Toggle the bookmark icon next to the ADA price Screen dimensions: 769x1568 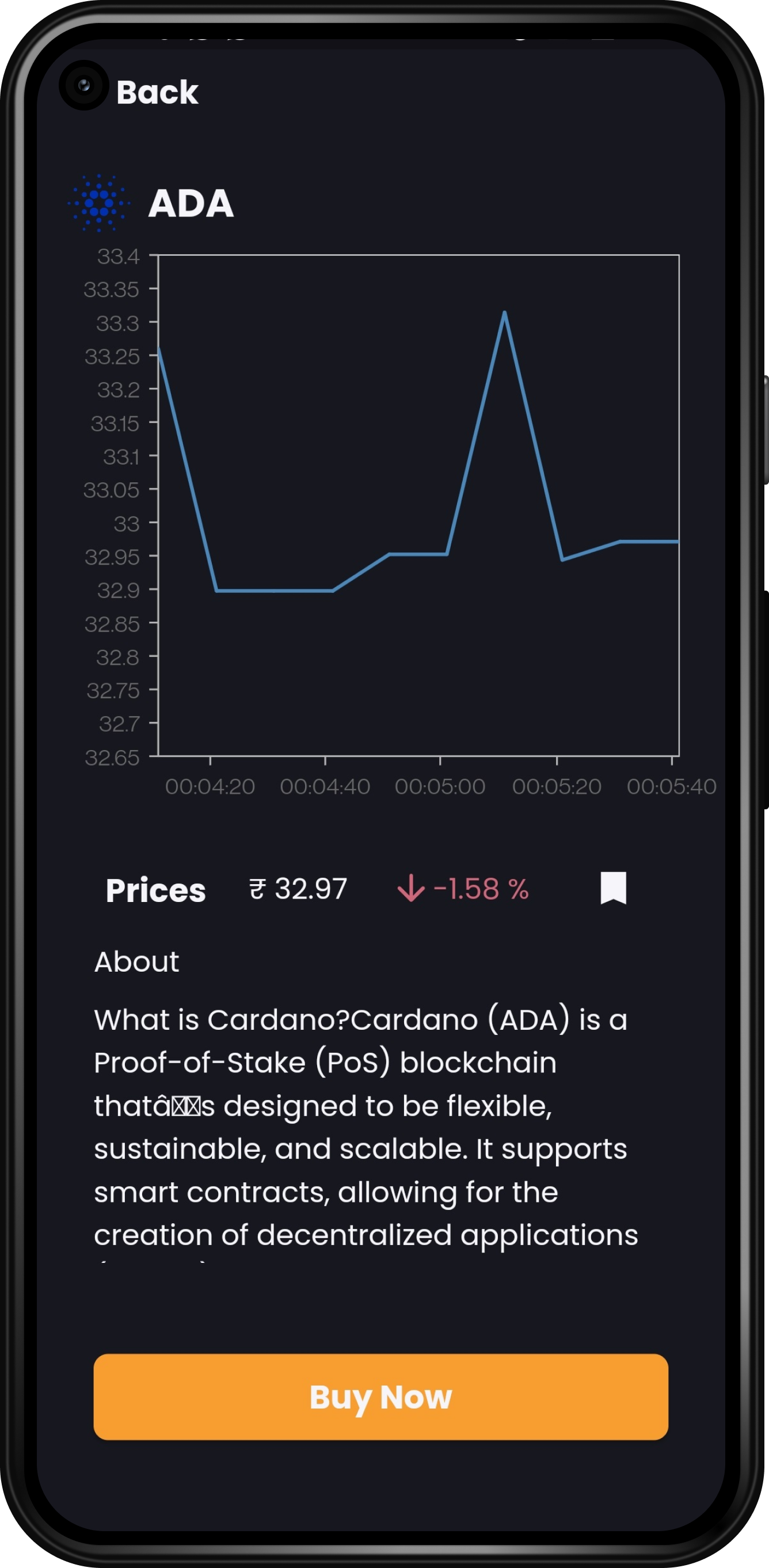pos(613,888)
